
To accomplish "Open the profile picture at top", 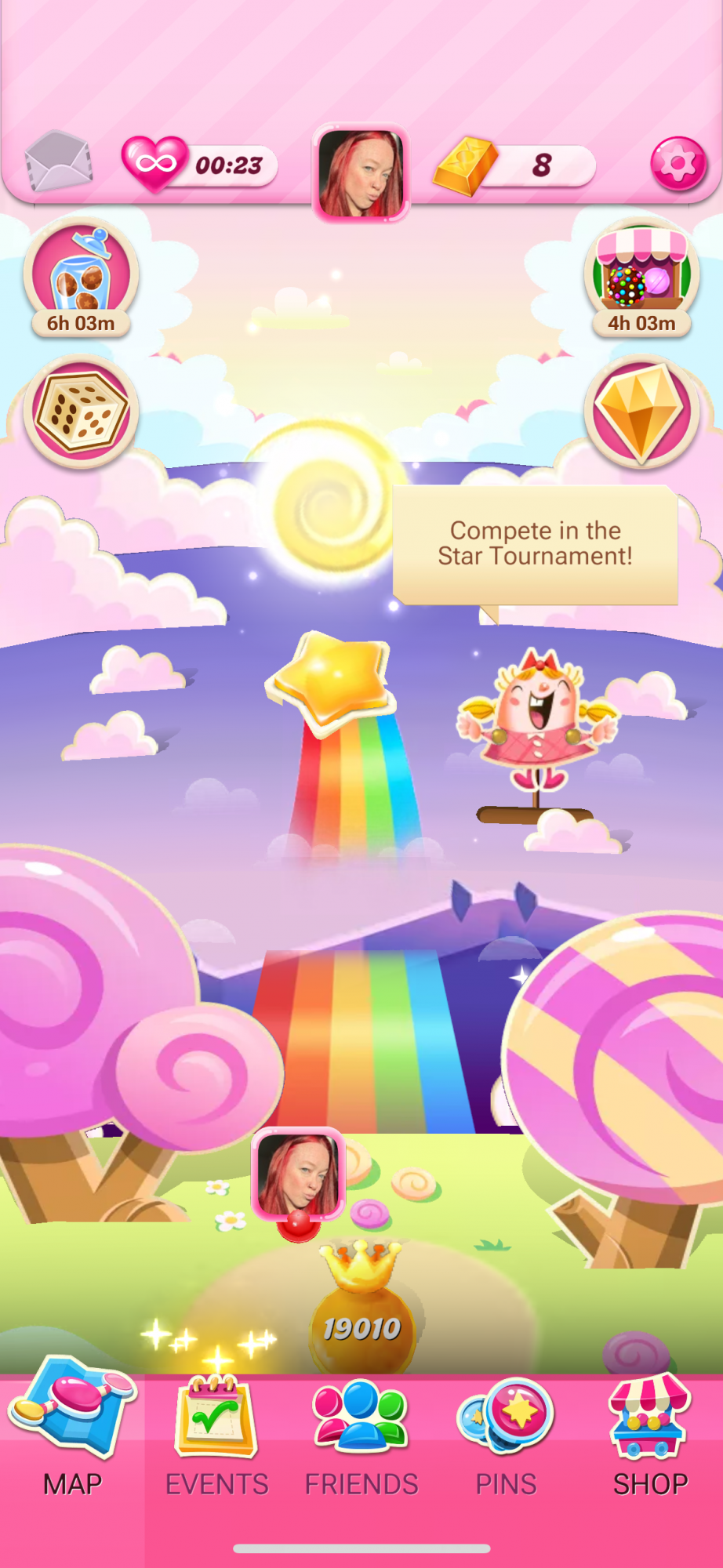I will tap(361, 172).
